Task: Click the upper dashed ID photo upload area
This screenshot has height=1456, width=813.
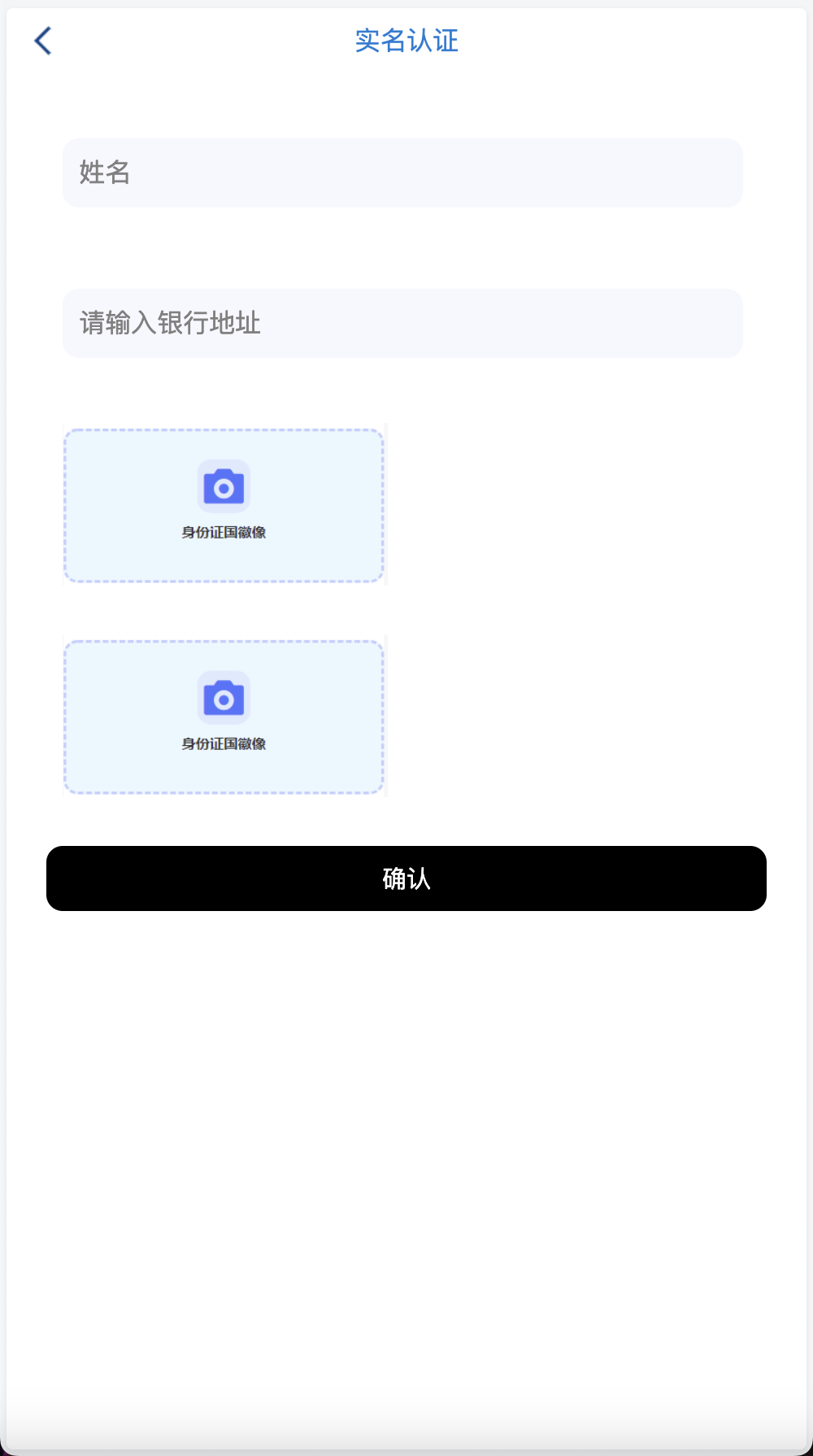Action: (224, 504)
